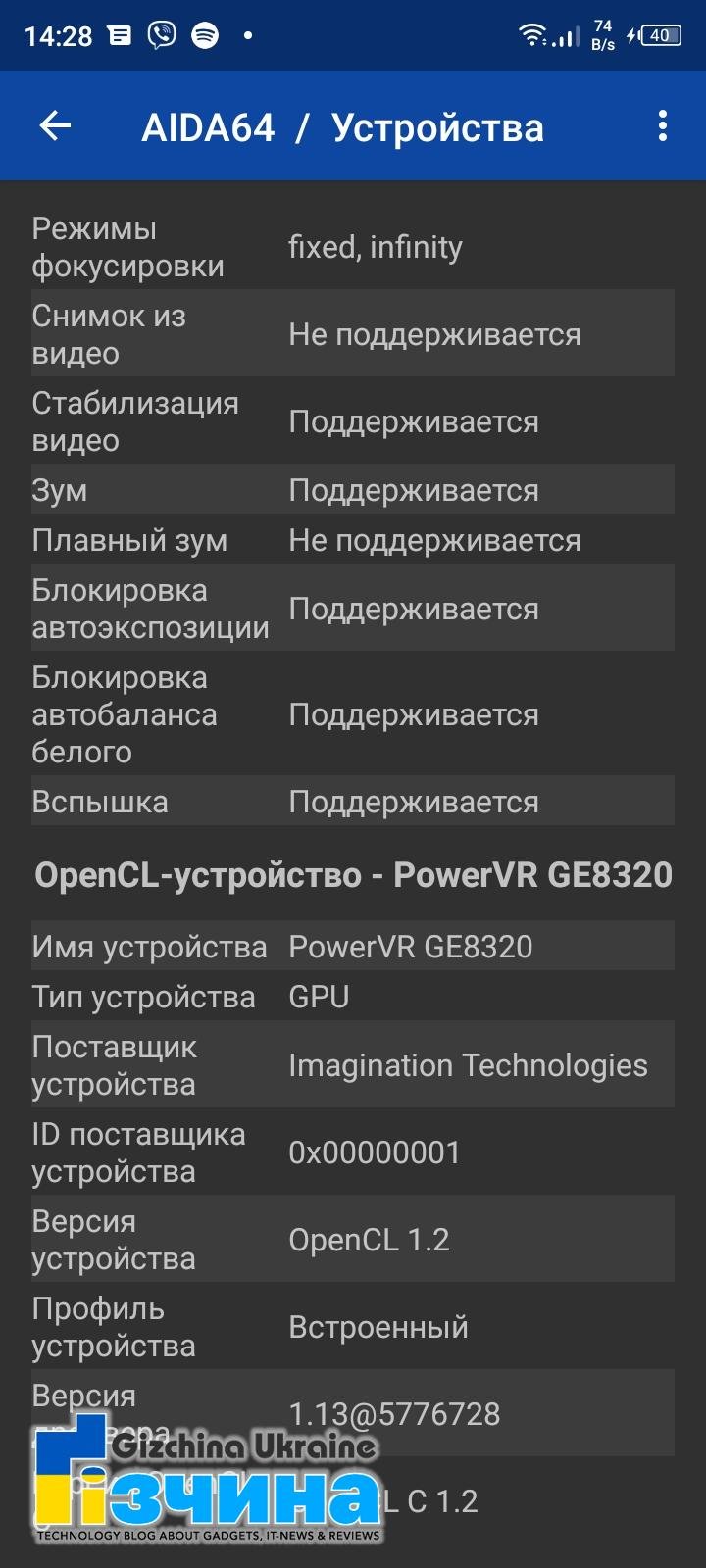Open the three-dot overflow menu
This screenshot has height=1568, width=706.
pyautogui.click(x=663, y=125)
